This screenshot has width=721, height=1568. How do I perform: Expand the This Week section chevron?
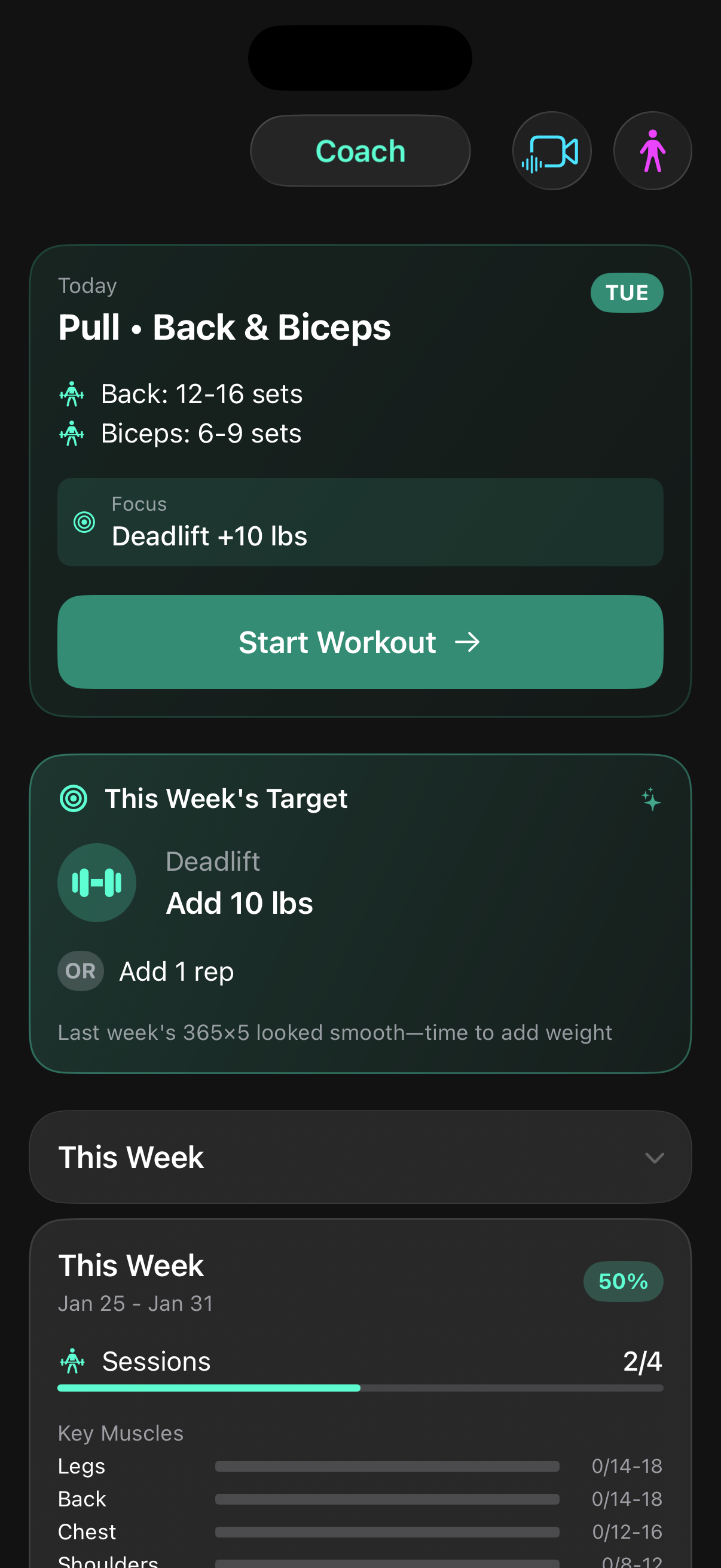pyautogui.click(x=655, y=1158)
